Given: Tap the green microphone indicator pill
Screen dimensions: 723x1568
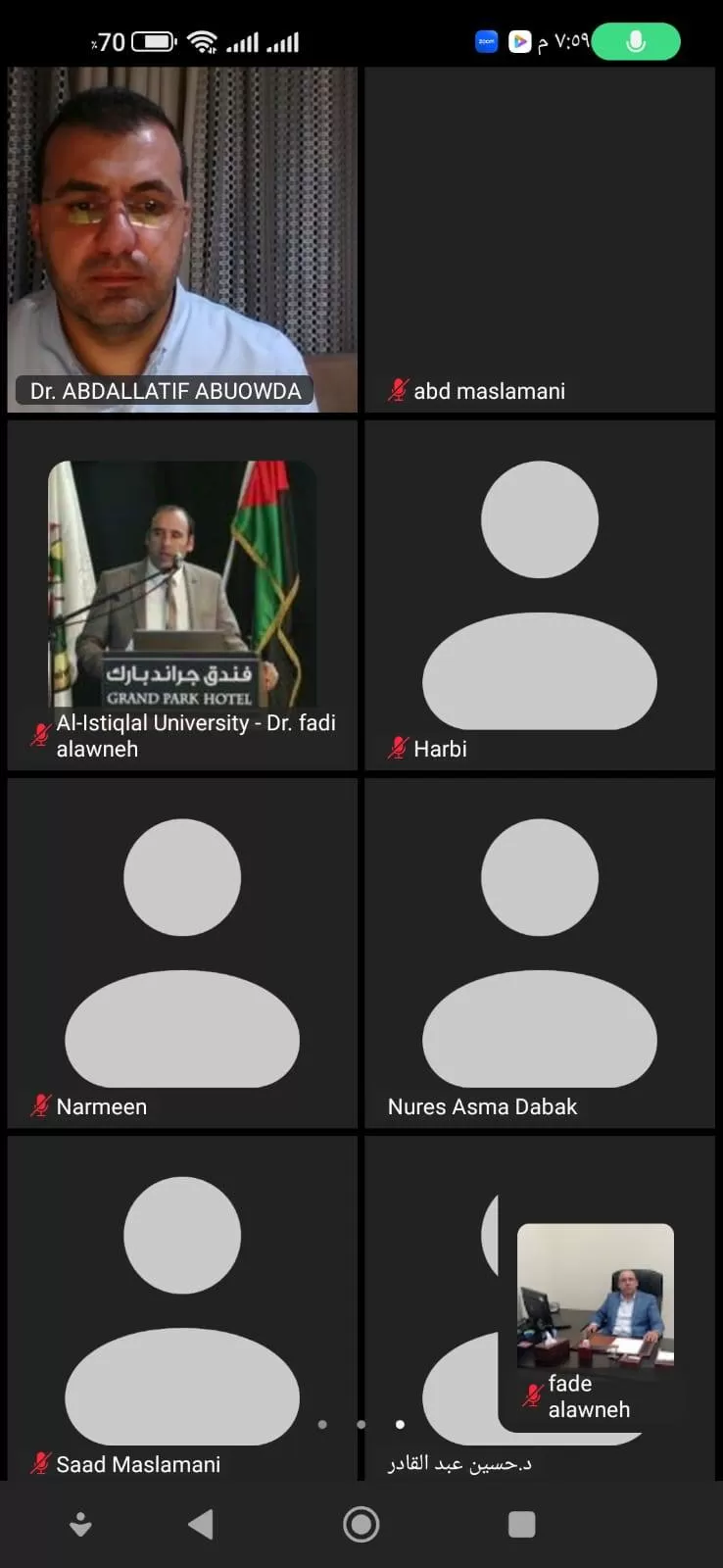Looking at the screenshot, I should (636, 41).
